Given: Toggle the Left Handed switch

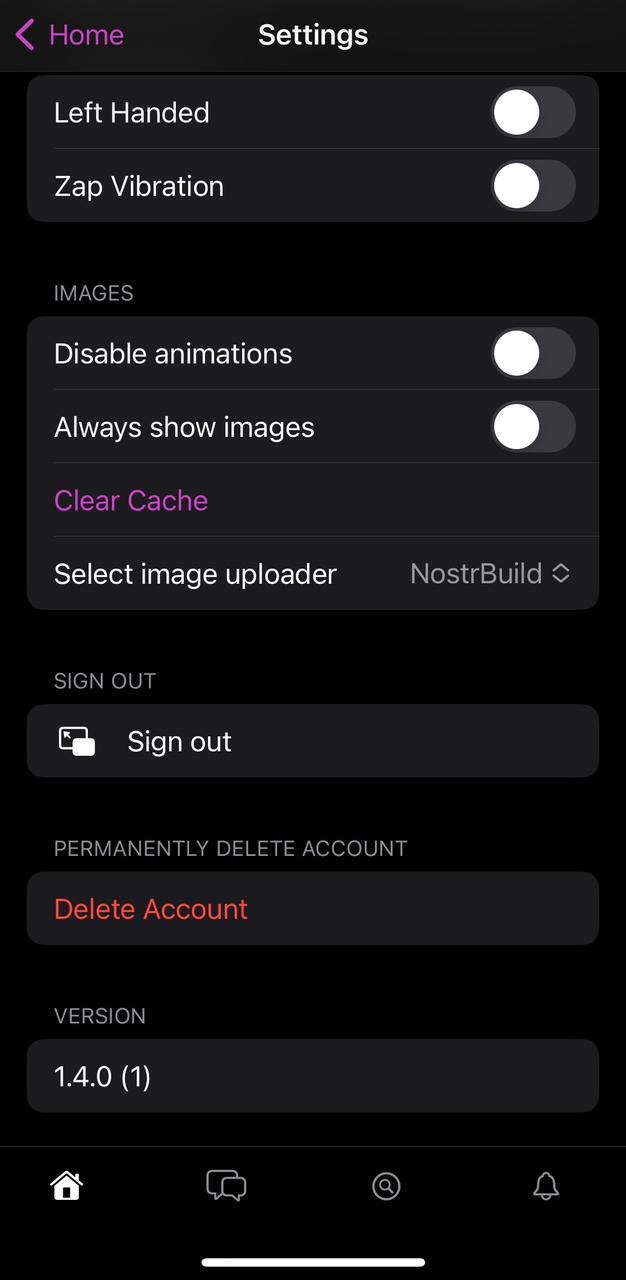Looking at the screenshot, I should (532, 112).
